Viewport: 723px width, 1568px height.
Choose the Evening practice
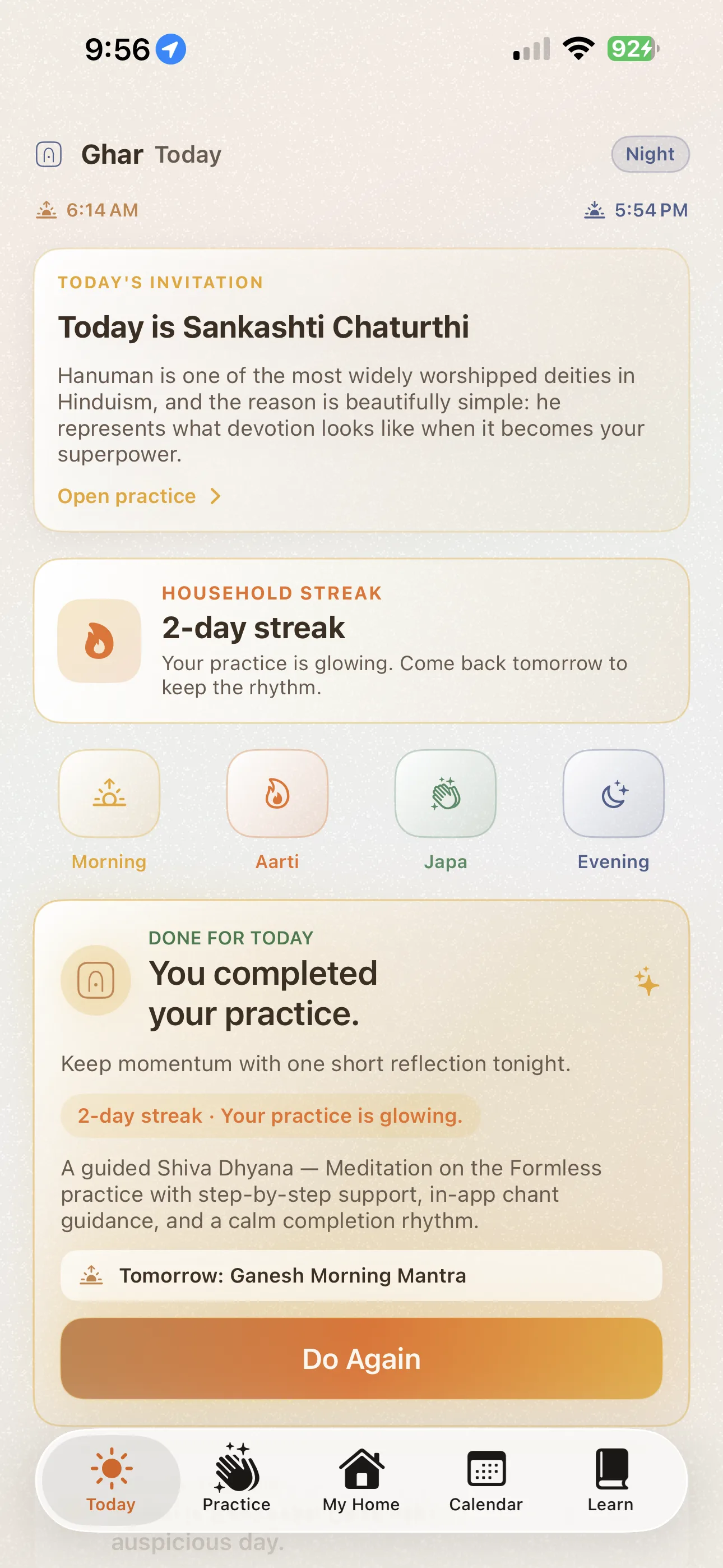point(613,794)
